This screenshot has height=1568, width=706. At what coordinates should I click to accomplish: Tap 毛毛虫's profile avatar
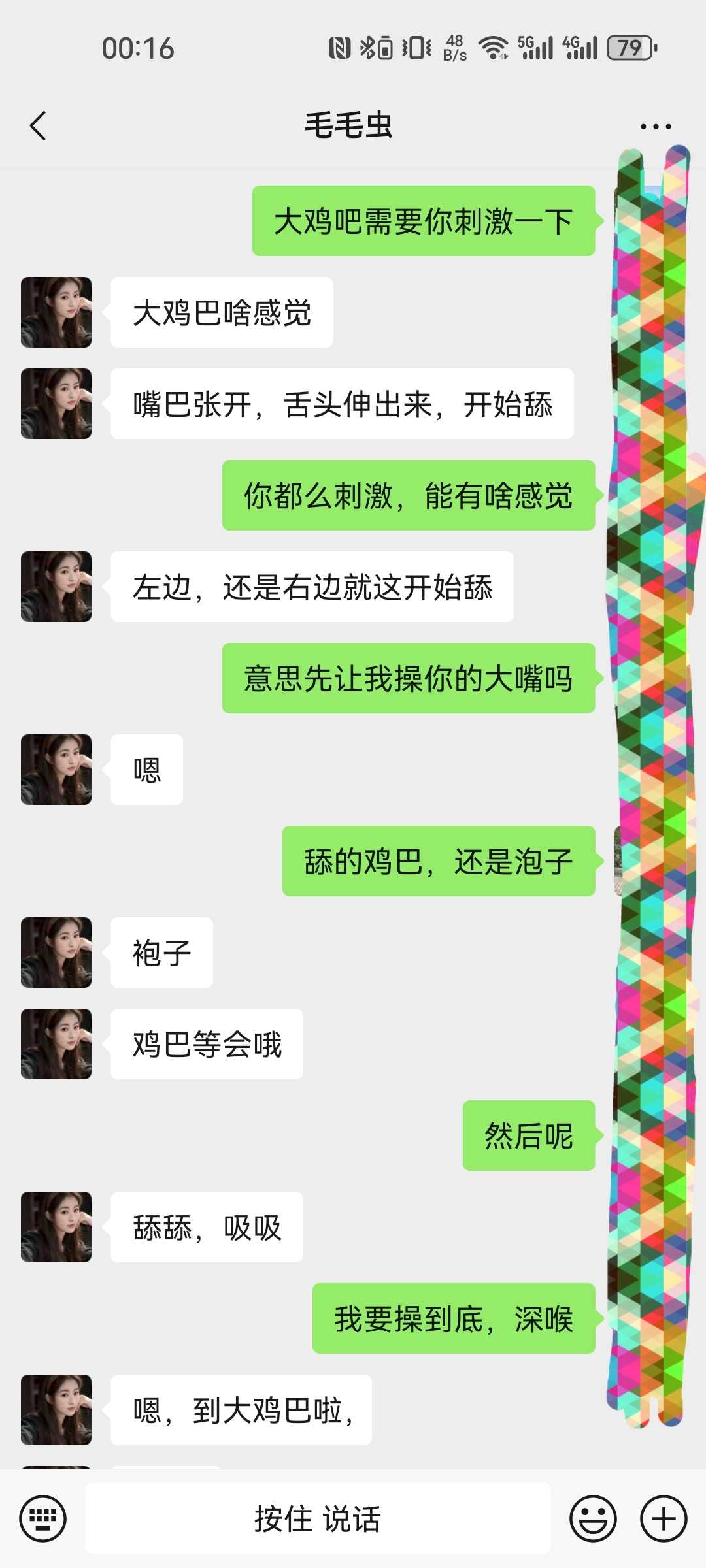[x=56, y=312]
